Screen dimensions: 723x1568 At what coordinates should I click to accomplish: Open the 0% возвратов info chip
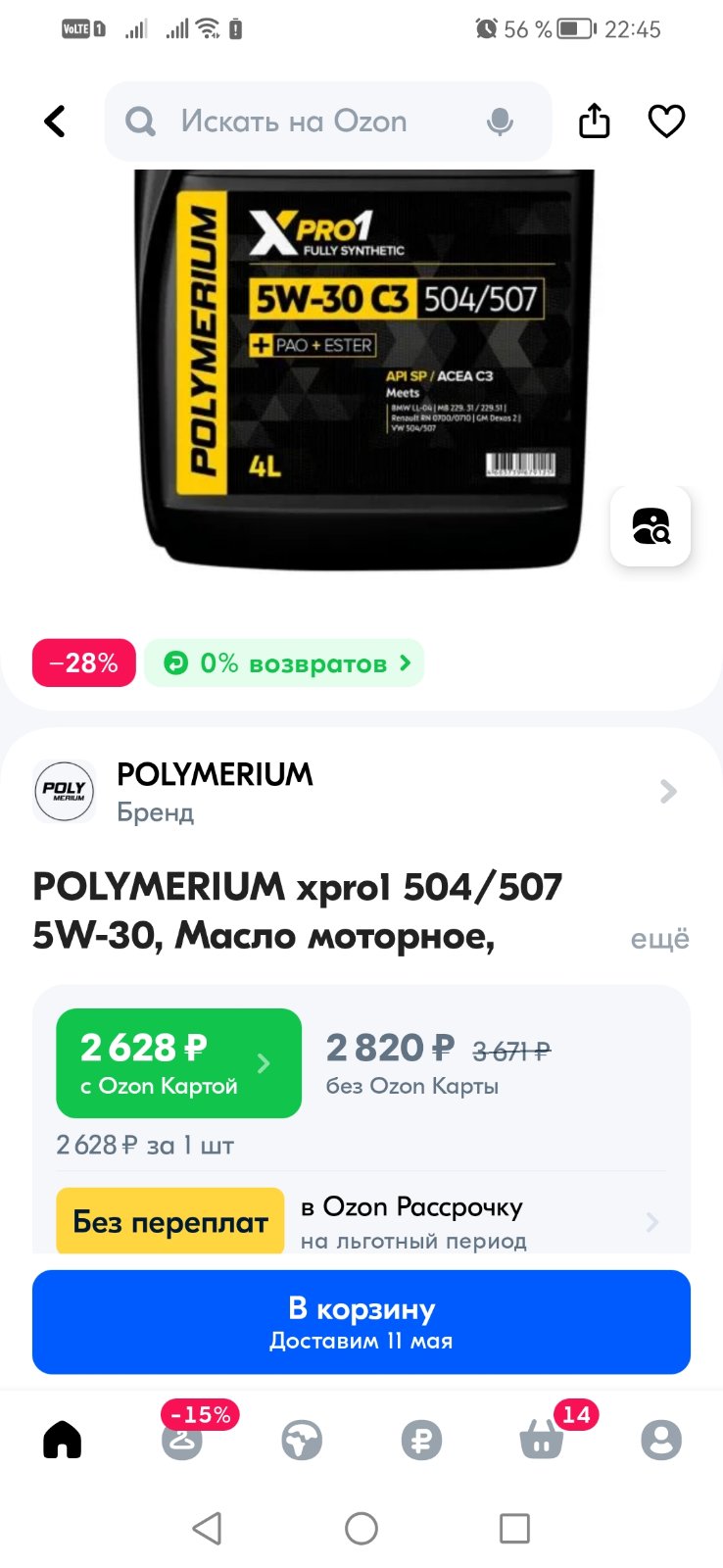[x=284, y=663]
